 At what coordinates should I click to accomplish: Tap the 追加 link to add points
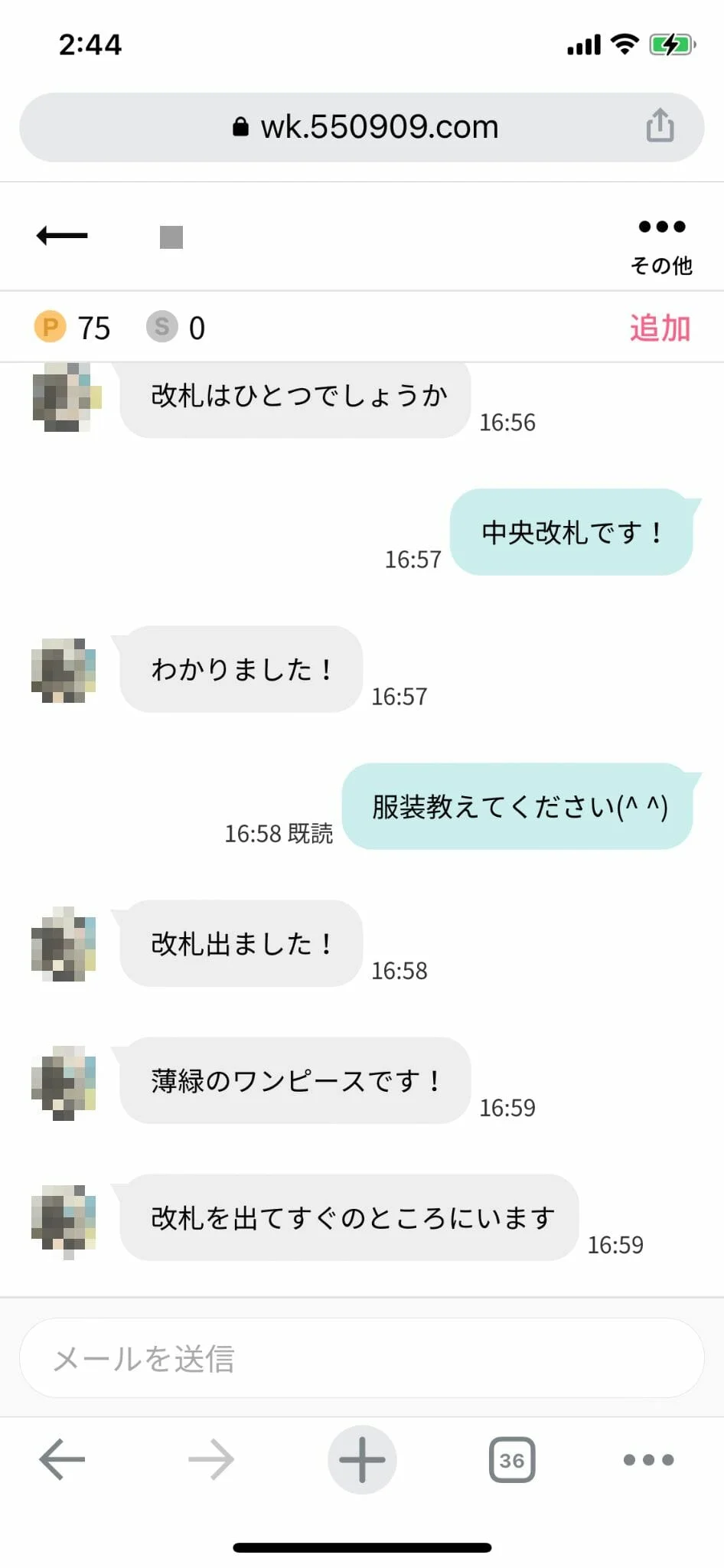pos(660,327)
